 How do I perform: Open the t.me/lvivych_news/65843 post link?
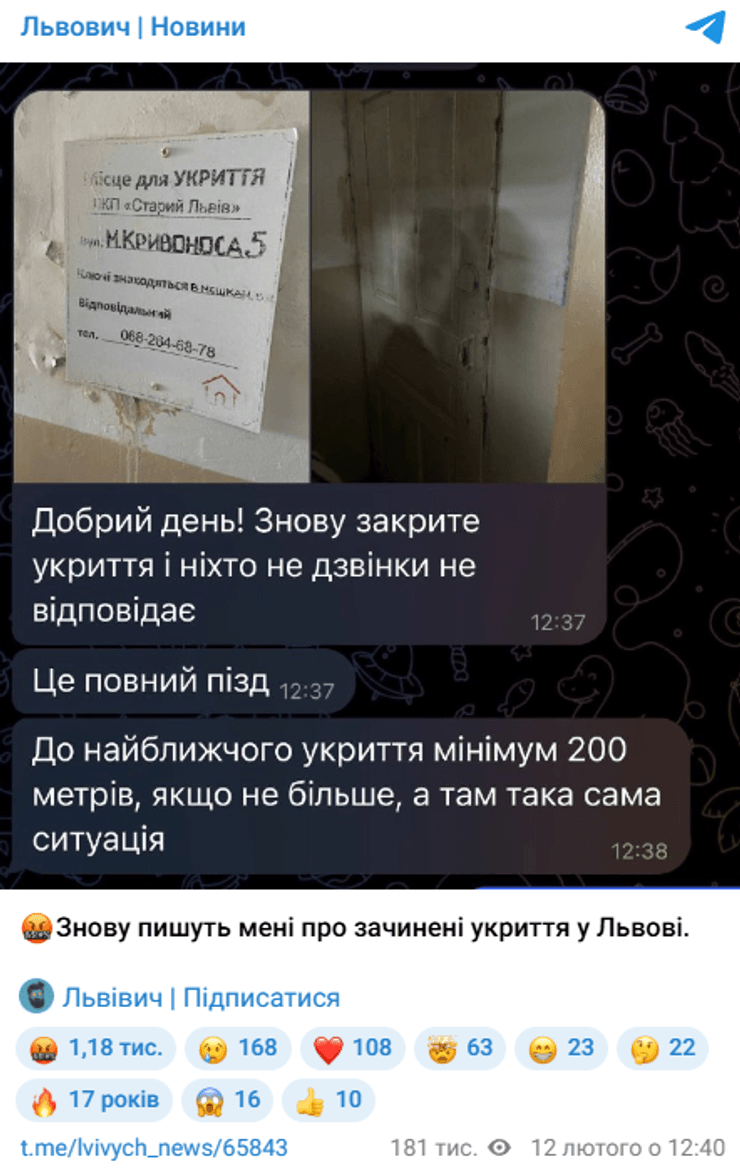(154, 1147)
